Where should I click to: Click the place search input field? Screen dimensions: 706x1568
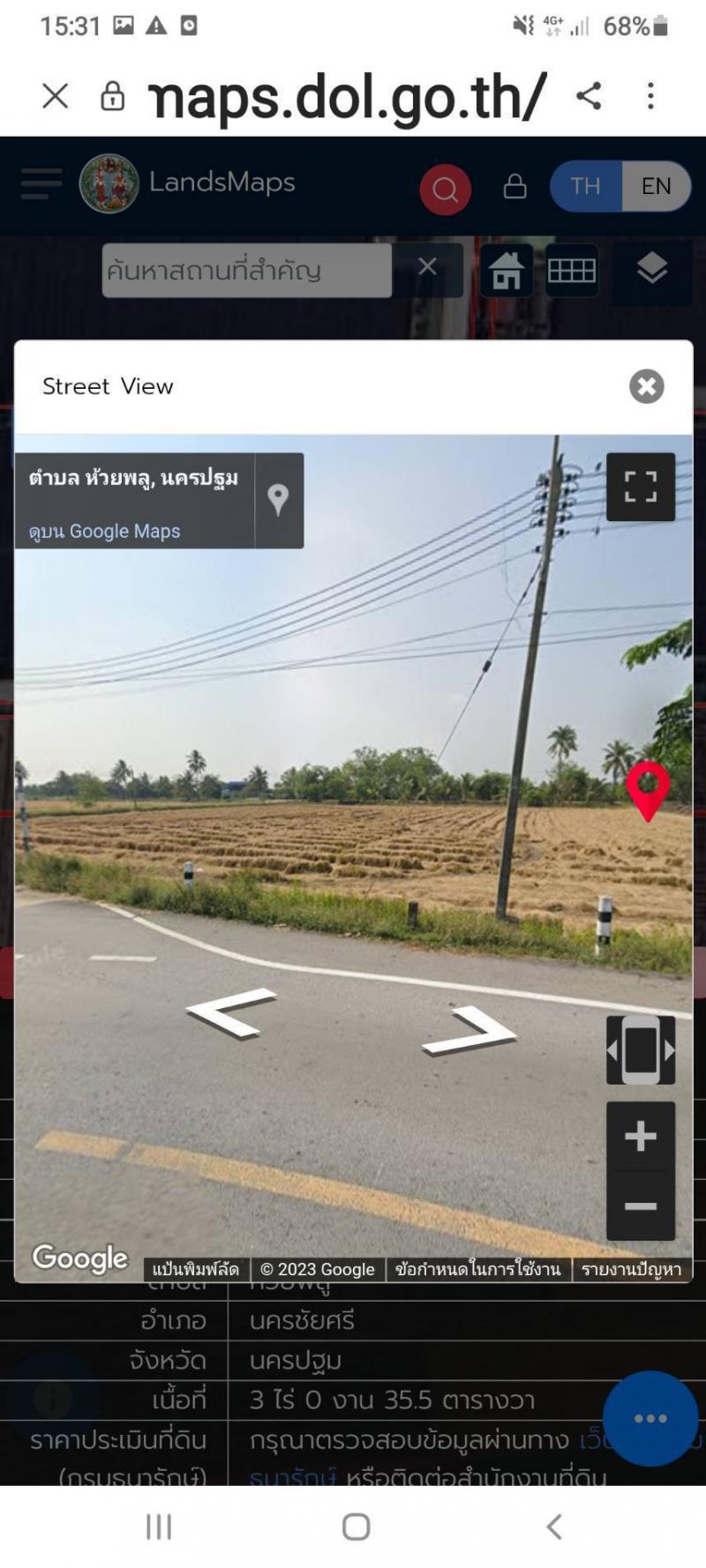click(247, 271)
